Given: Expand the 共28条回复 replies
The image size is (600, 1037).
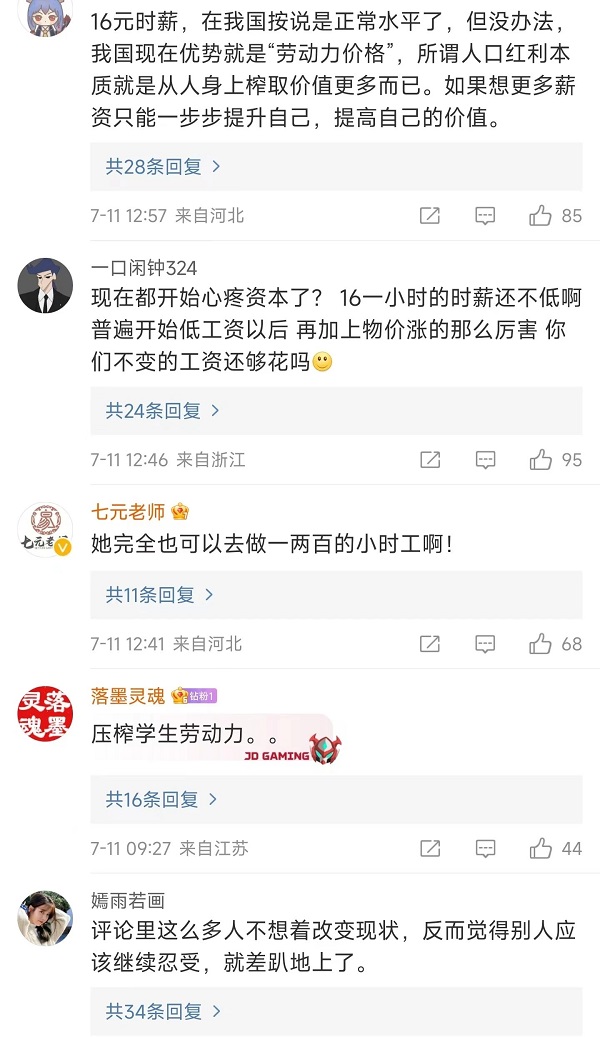Looking at the screenshot, I should pyautogui.click(x=162, y=167).
